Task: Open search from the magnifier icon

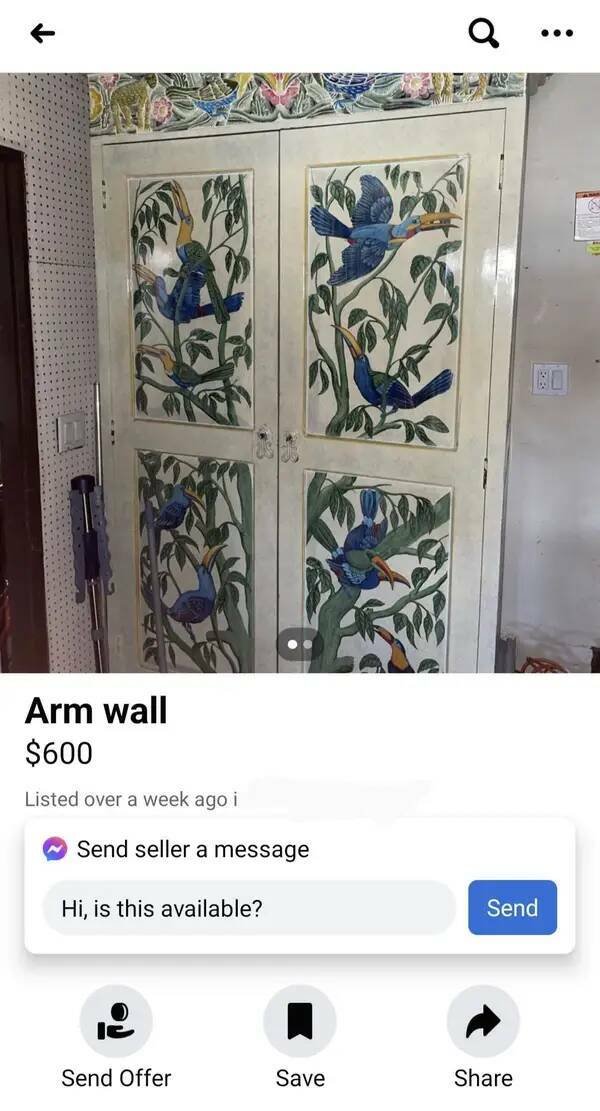Action: [484, 34]
